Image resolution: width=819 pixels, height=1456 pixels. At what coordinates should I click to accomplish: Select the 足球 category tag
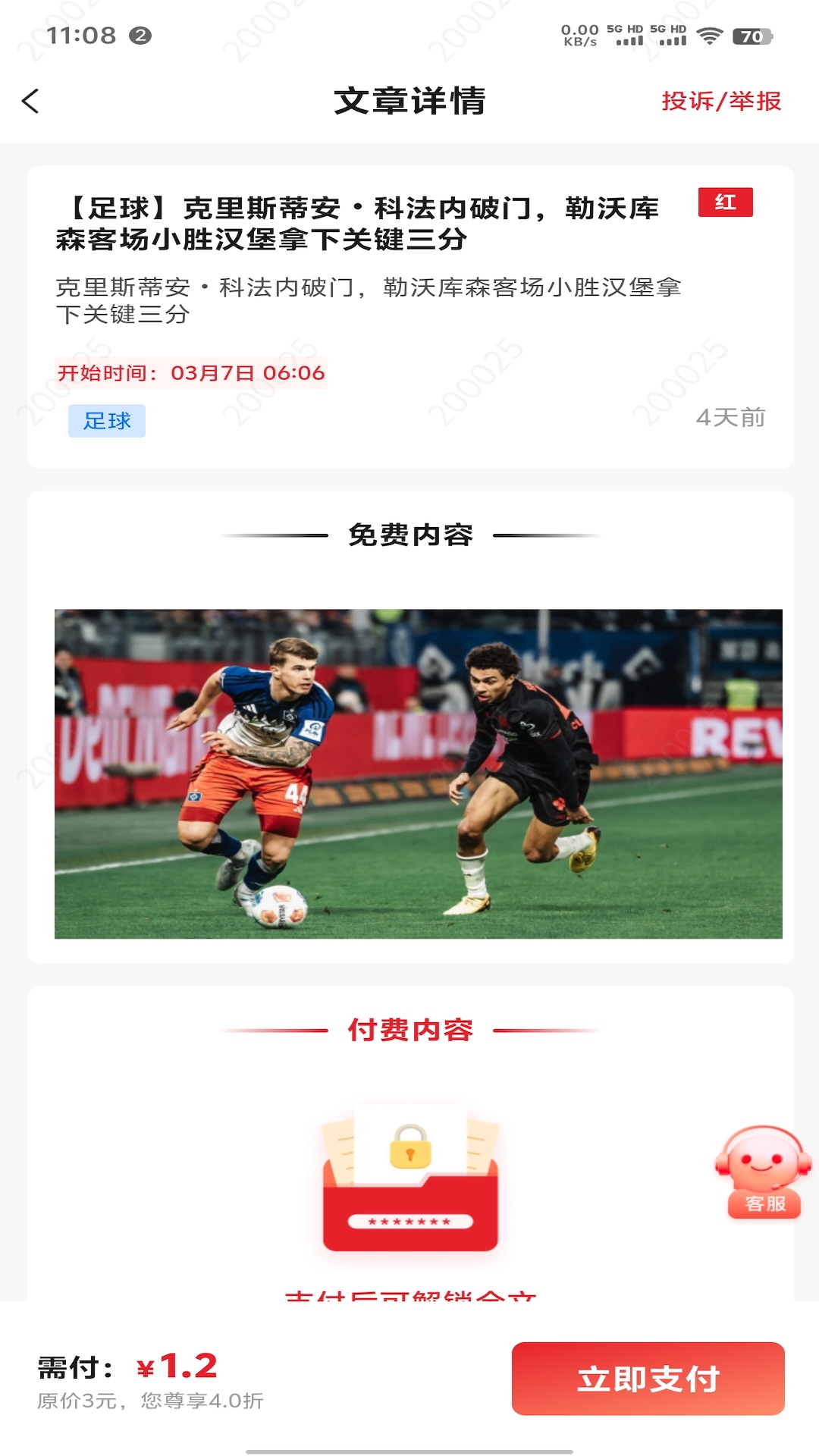[107, 422]
